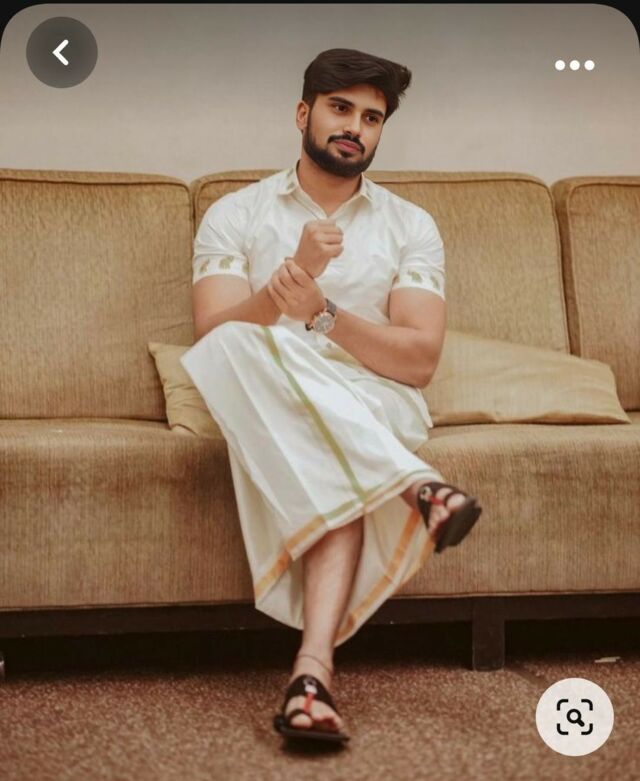The height and width of the screenshot is (781, 640).
Task: Start visual search with the lens icon
Action: (574, 716)
